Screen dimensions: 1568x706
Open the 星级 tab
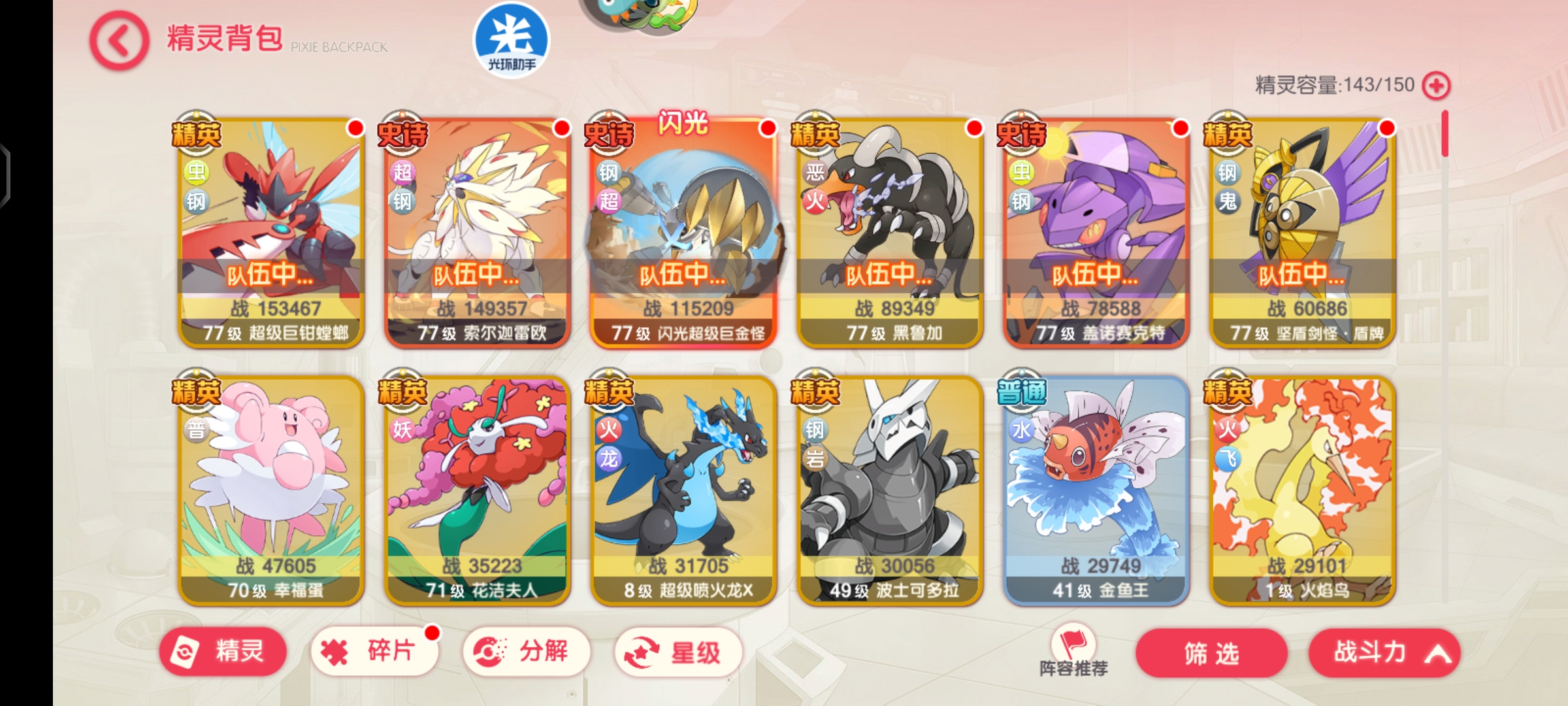coord(678,652)
